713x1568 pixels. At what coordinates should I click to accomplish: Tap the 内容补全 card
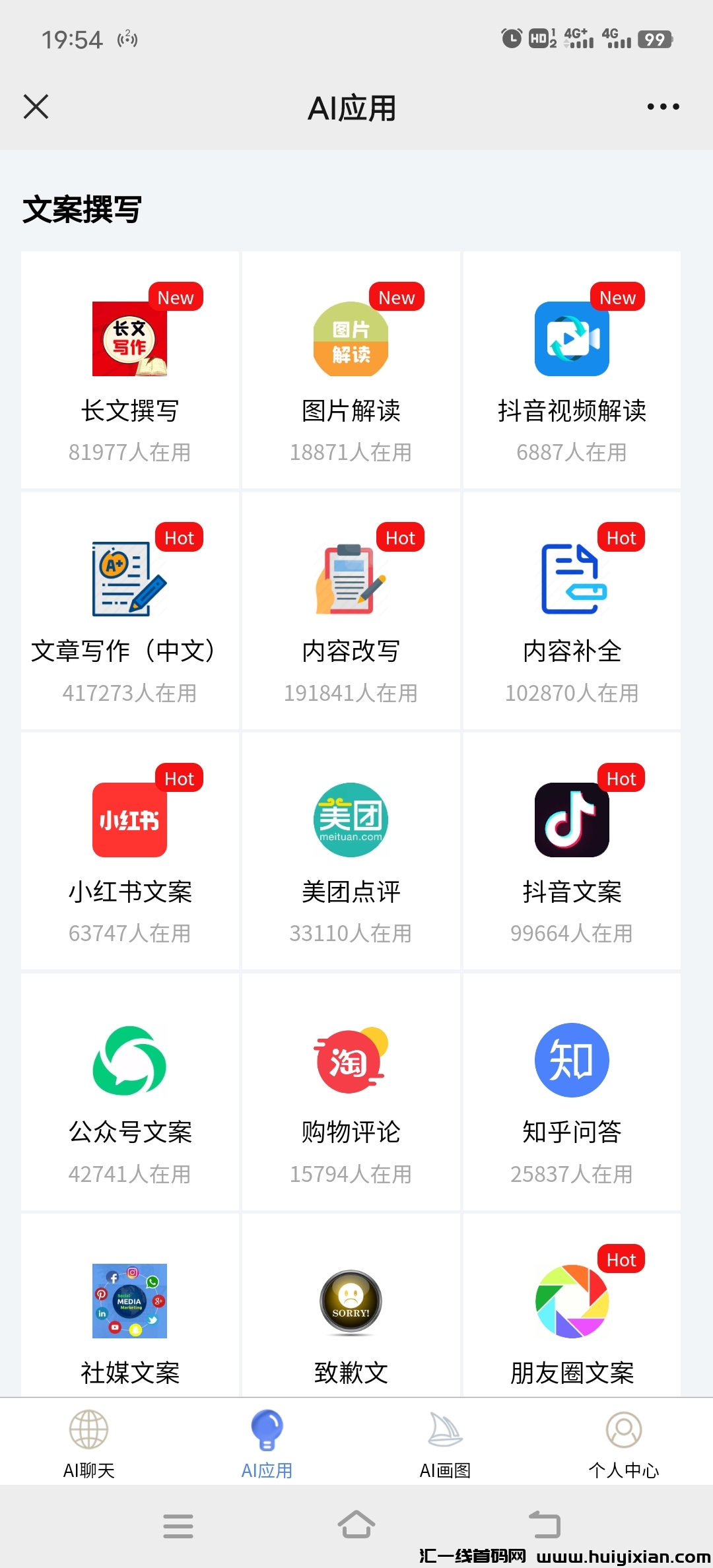click(572, 610)
